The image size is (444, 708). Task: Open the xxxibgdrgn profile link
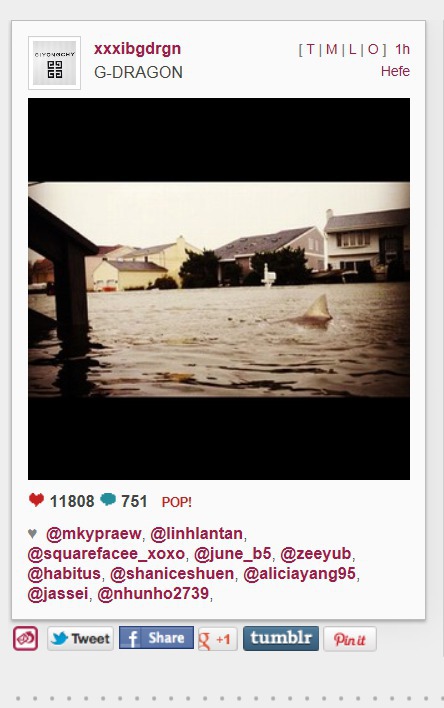[x=137, y=49]
